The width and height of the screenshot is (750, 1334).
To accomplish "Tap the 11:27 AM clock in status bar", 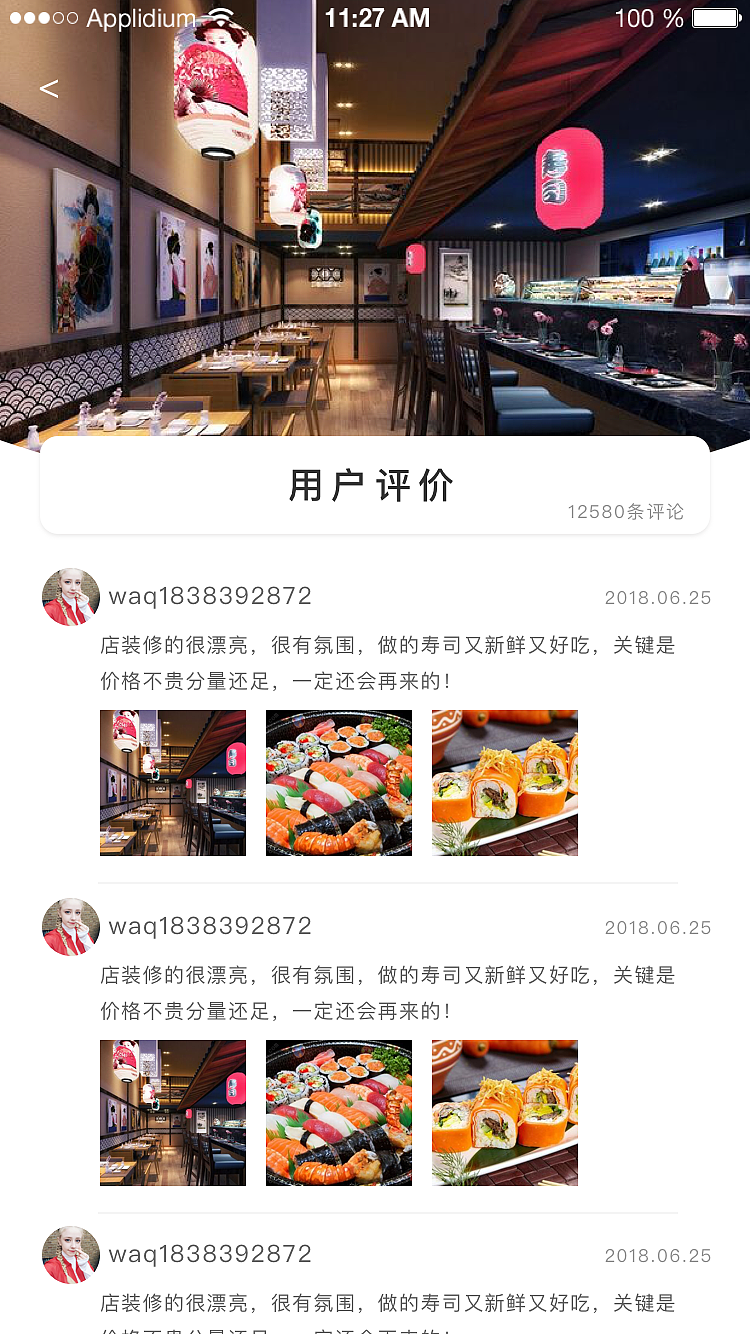I will coord(377,17).
